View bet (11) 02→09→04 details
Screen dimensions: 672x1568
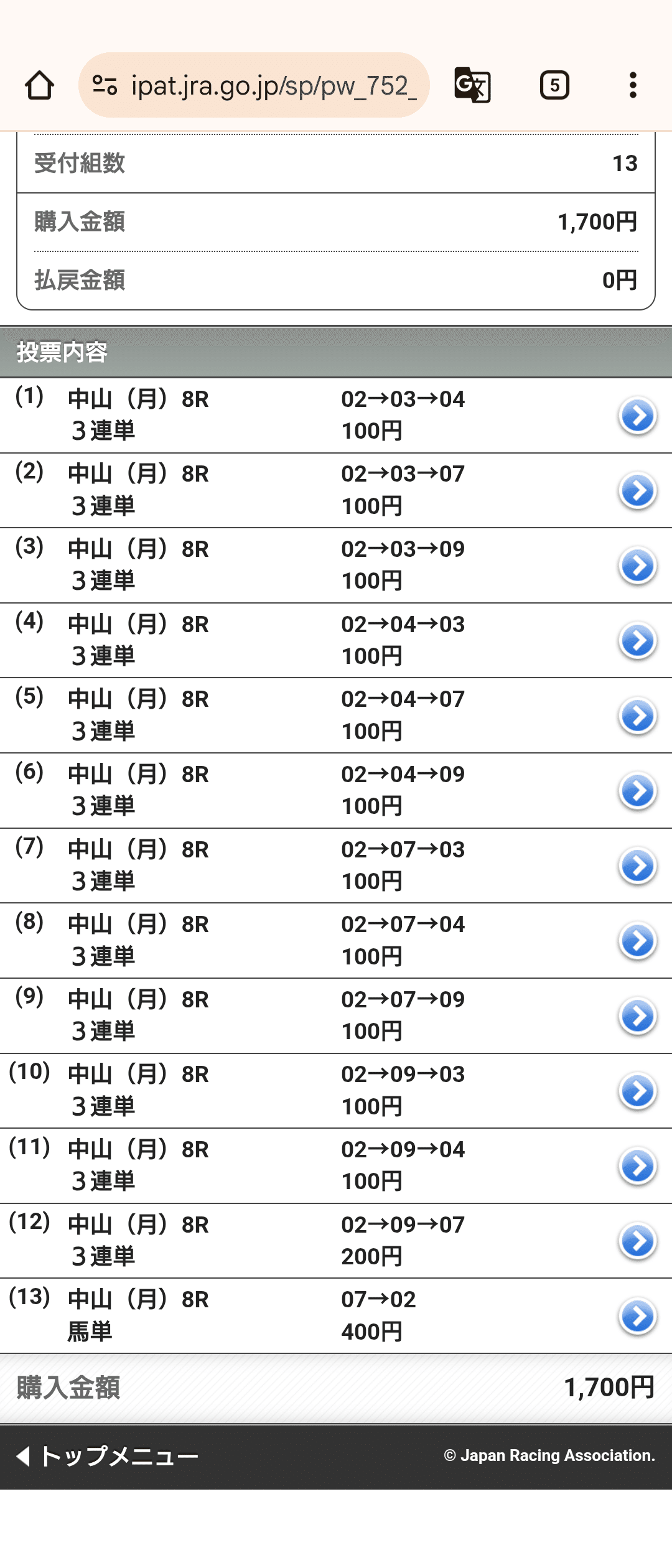637,1166
